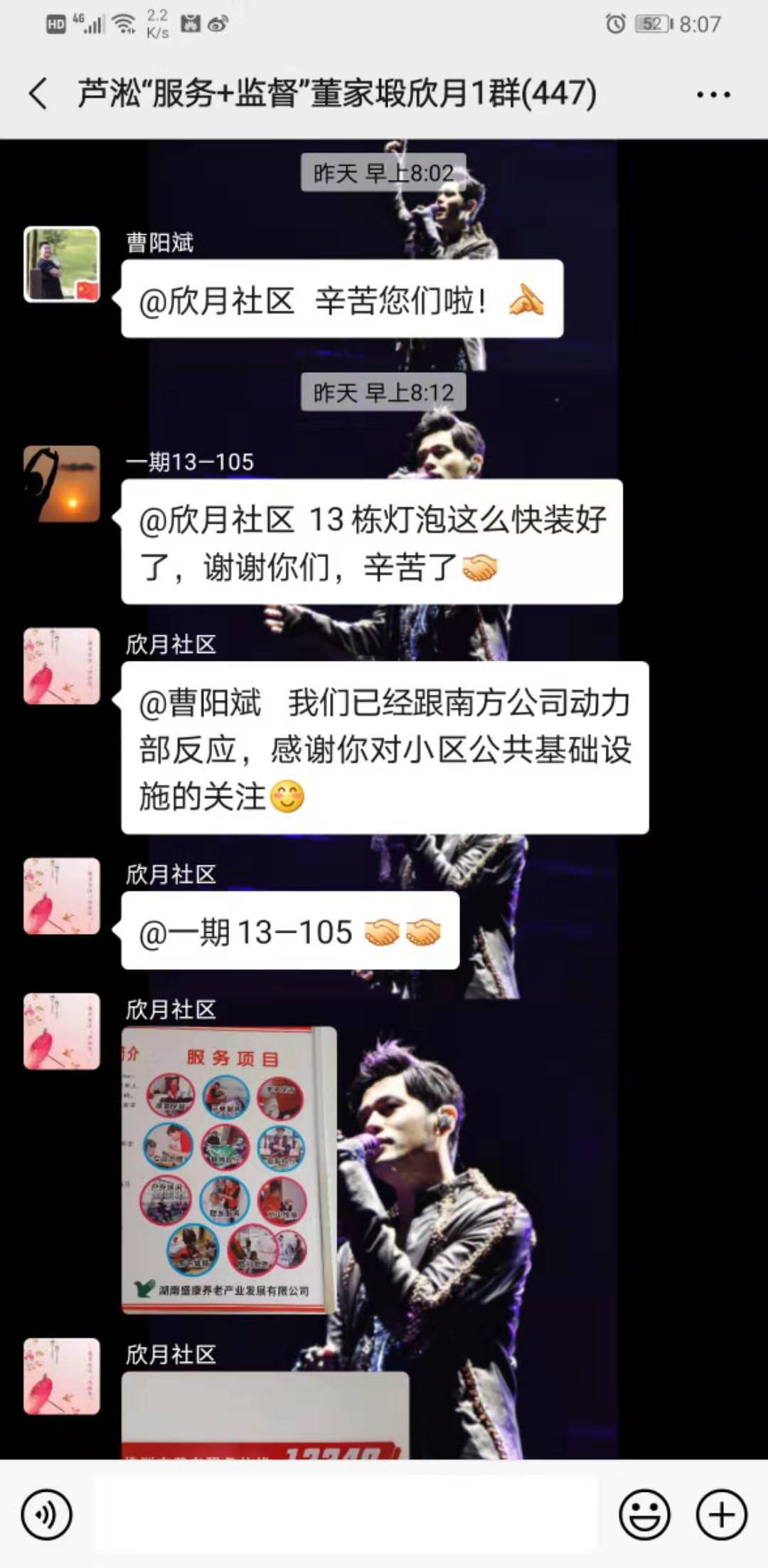Open the plus attachments menu
The height and width of the screenshot is (1568, 768).
[721, 1515]
